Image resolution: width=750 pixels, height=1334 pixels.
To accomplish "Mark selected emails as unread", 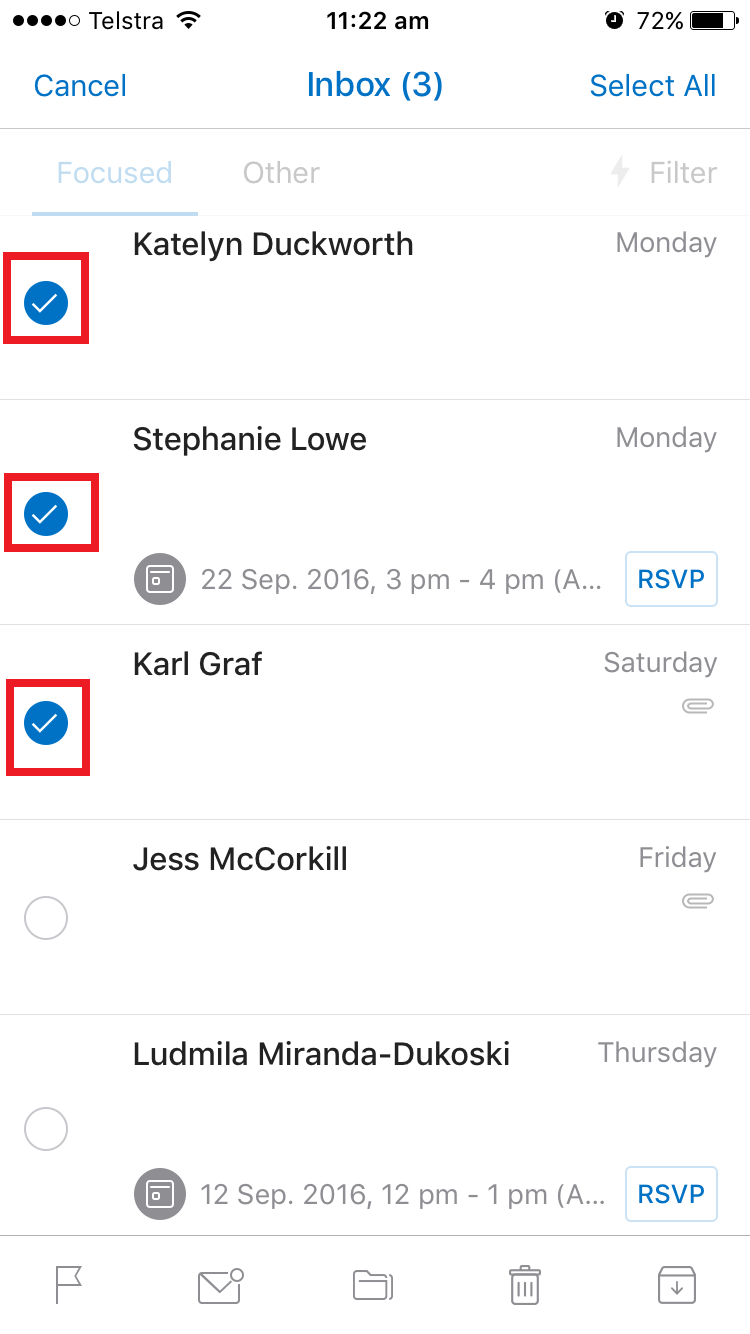I will 221,1285.
